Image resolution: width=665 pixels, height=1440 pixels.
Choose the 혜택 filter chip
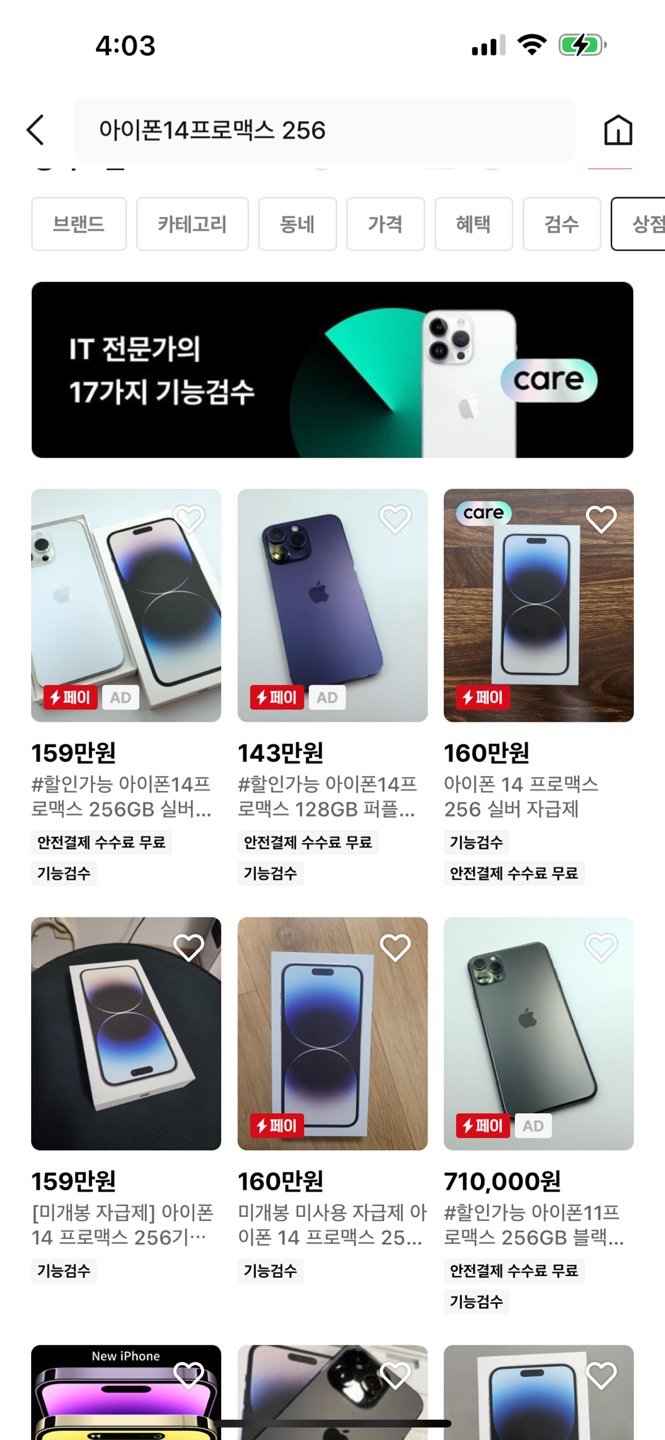point(473,224)
